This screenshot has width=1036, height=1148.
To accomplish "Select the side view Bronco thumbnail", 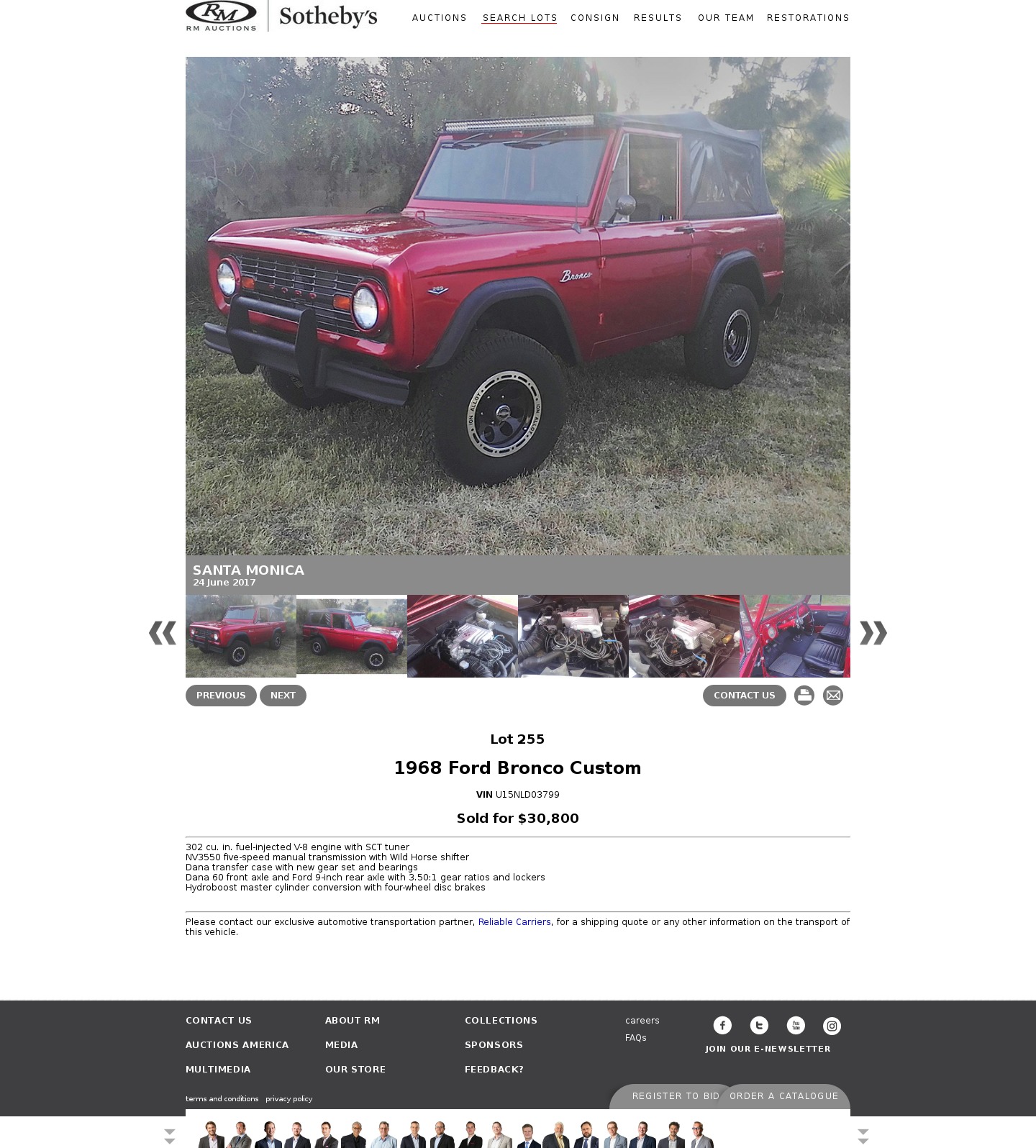I will 351,635.
